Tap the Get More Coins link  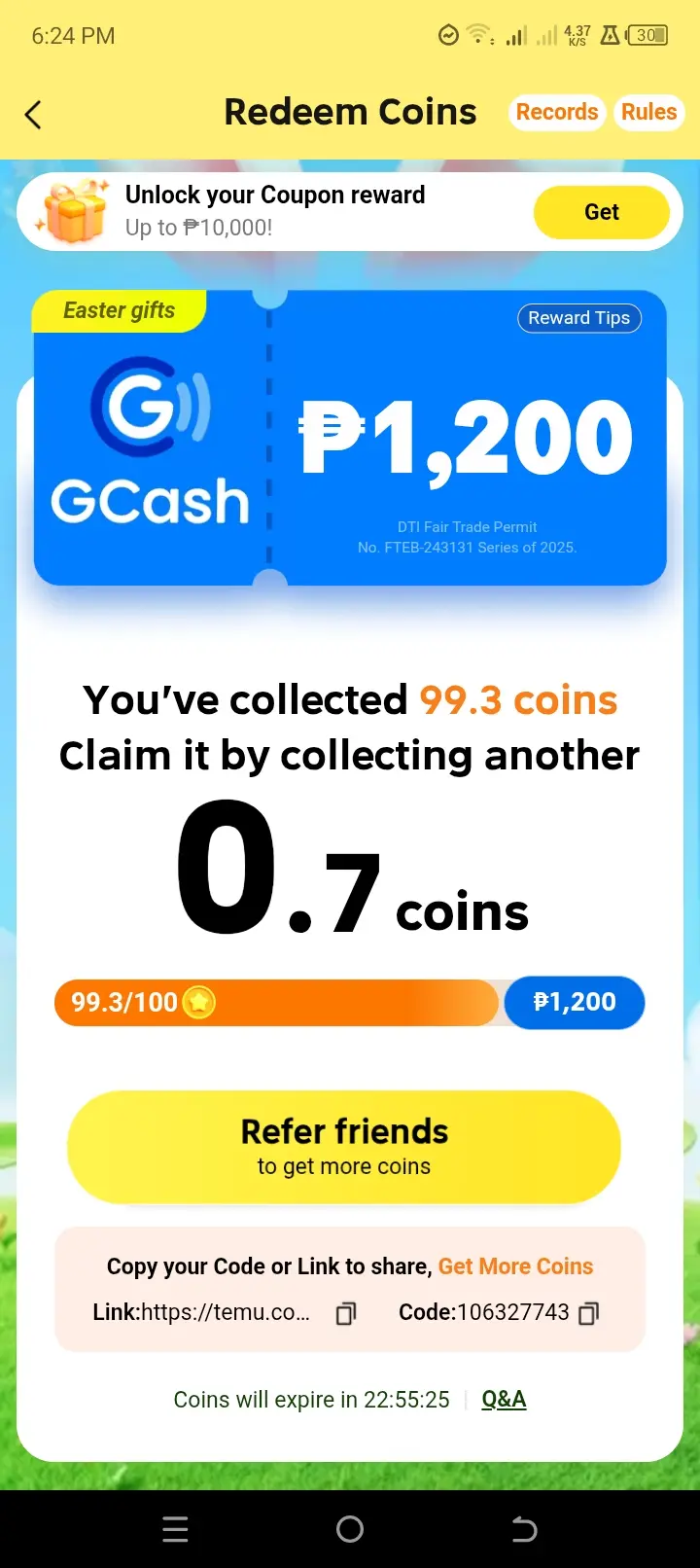515,1266
